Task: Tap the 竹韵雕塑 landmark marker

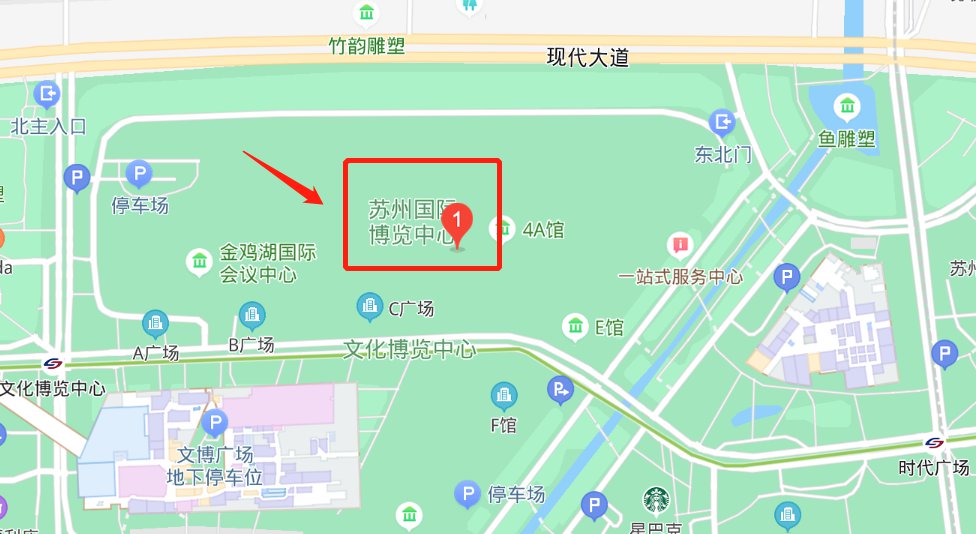Action: pos(367,13)
